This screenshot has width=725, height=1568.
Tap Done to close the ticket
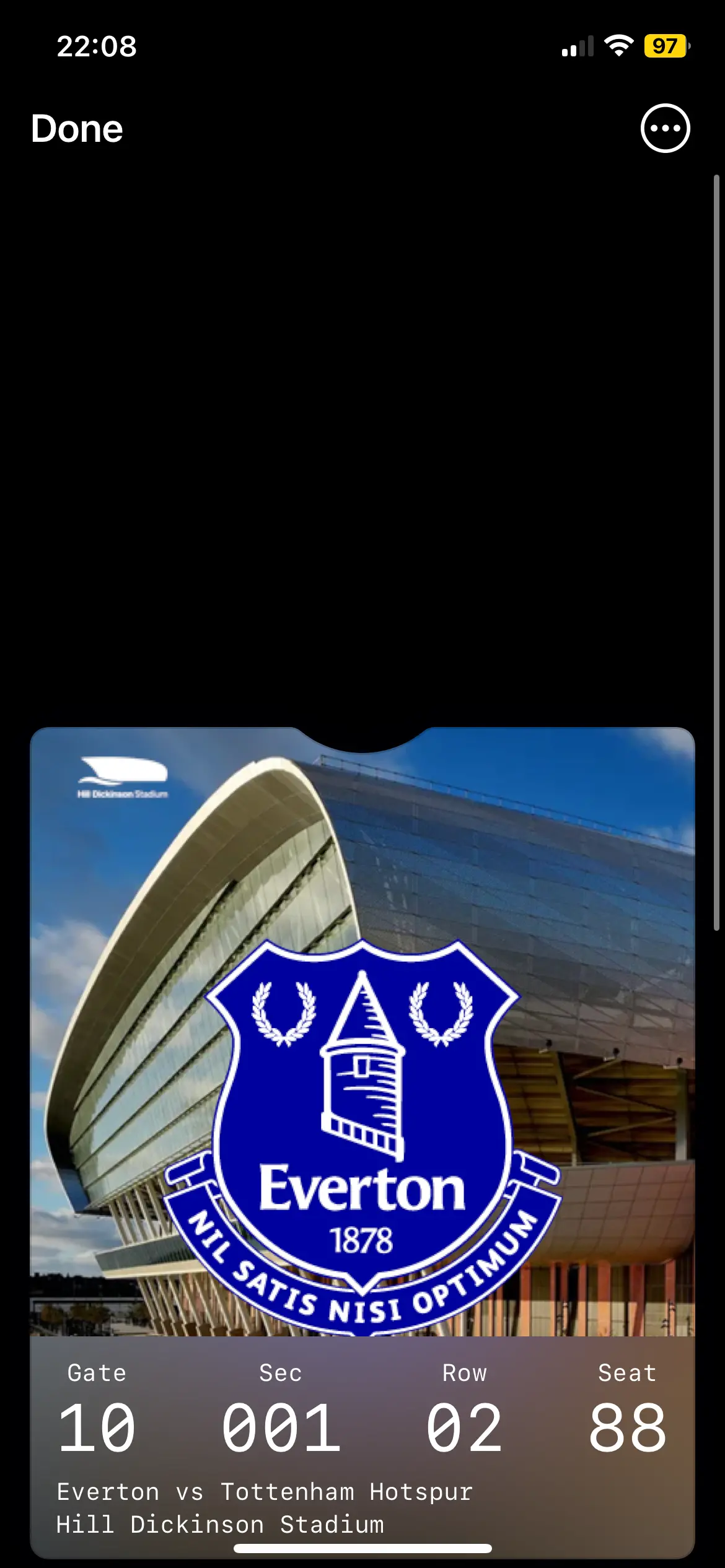77,129
